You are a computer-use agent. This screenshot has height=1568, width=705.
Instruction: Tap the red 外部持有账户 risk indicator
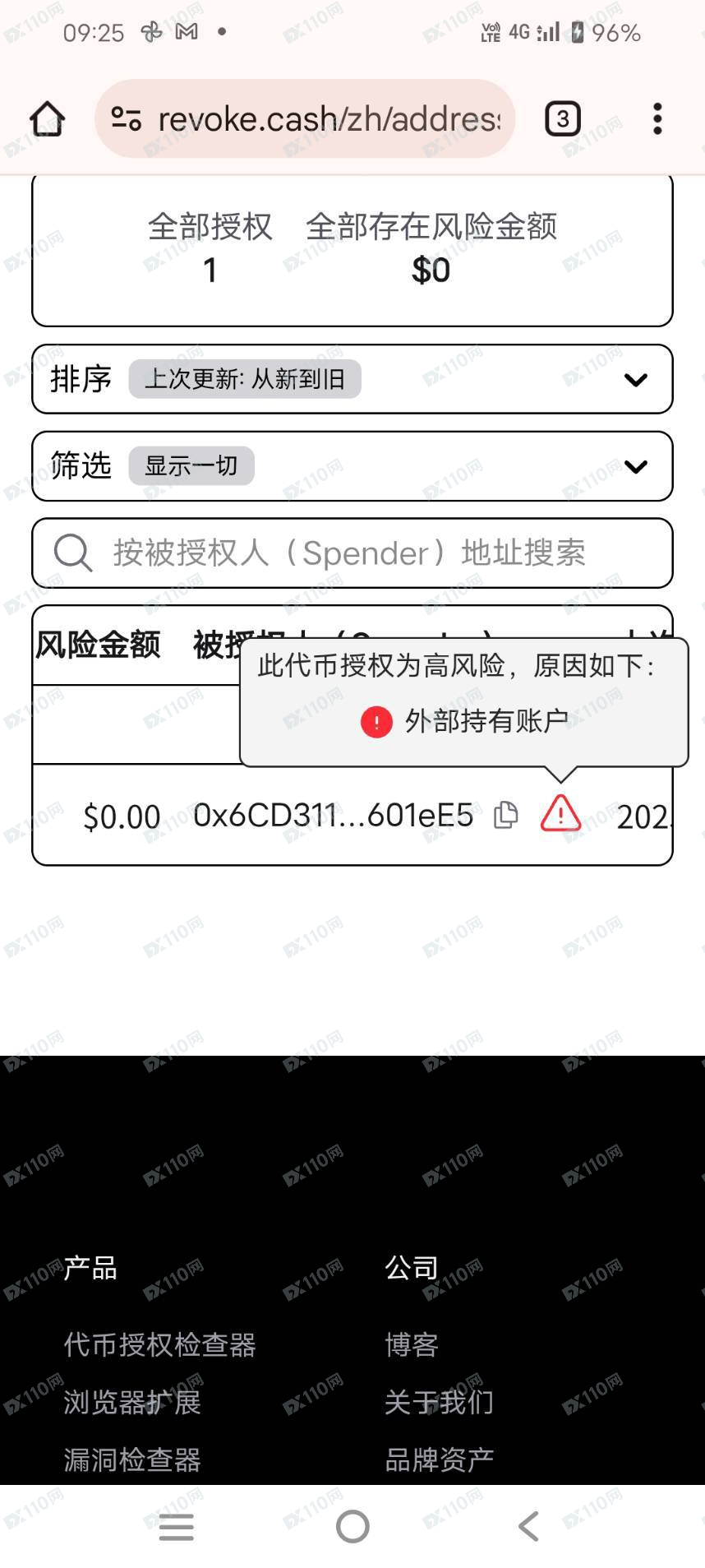coord(376,722)
